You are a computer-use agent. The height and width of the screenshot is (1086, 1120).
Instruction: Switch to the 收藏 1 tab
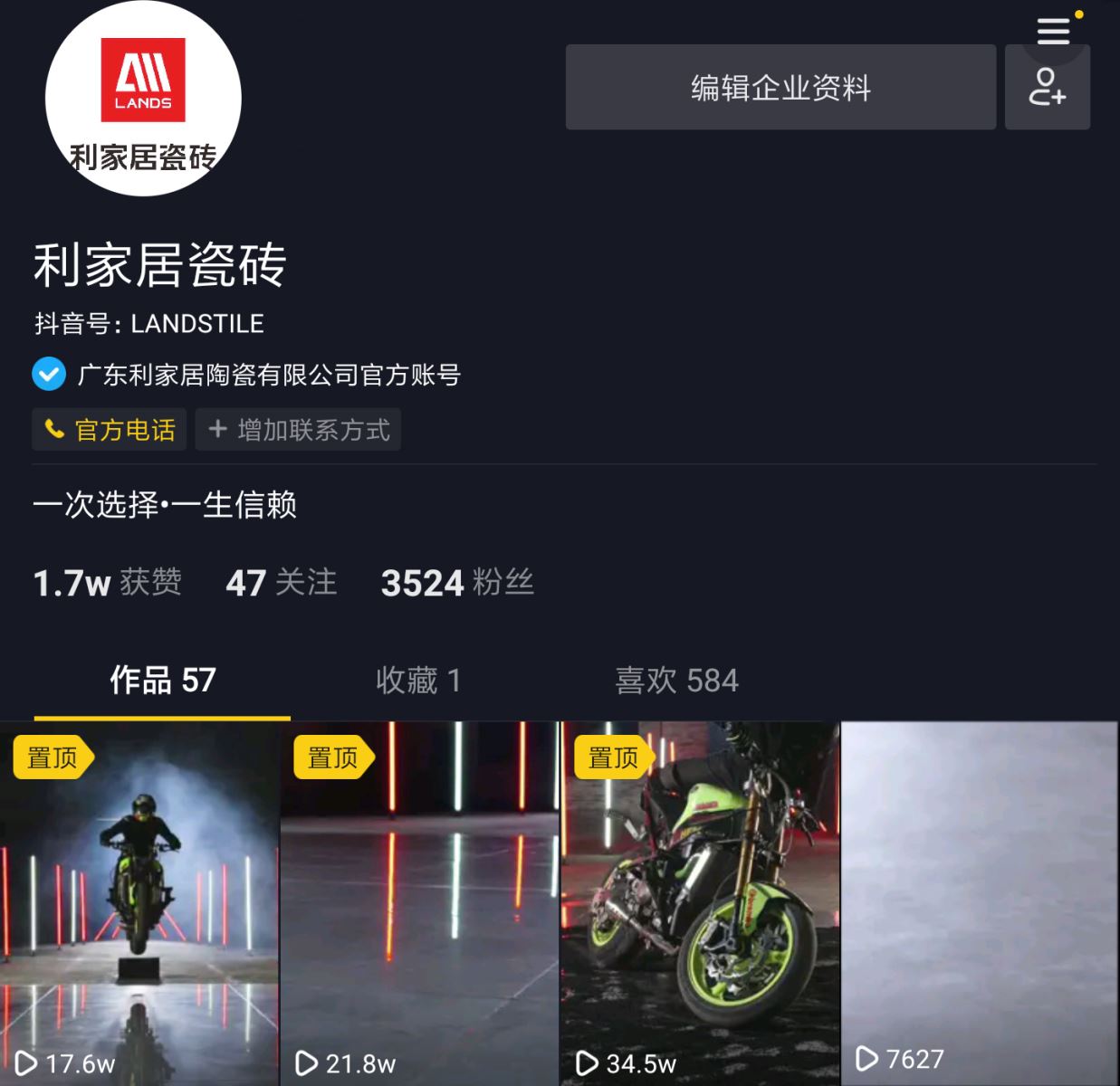[418, 680]
